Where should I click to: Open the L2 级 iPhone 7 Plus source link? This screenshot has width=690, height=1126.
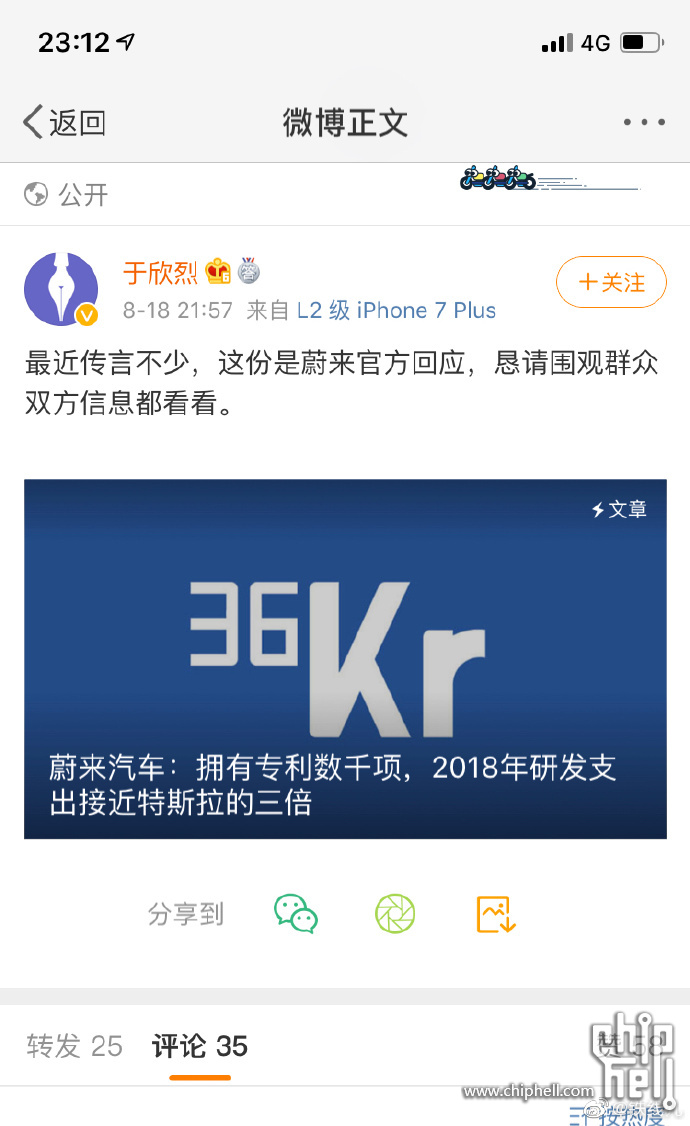point(397,311)
